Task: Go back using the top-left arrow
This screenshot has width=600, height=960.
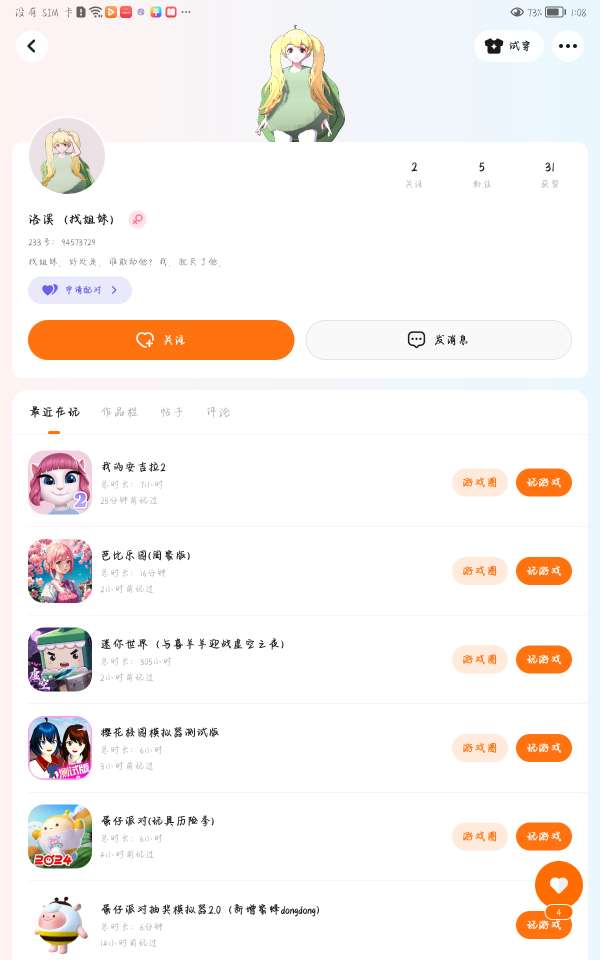Action: click(x=32, y=46)
